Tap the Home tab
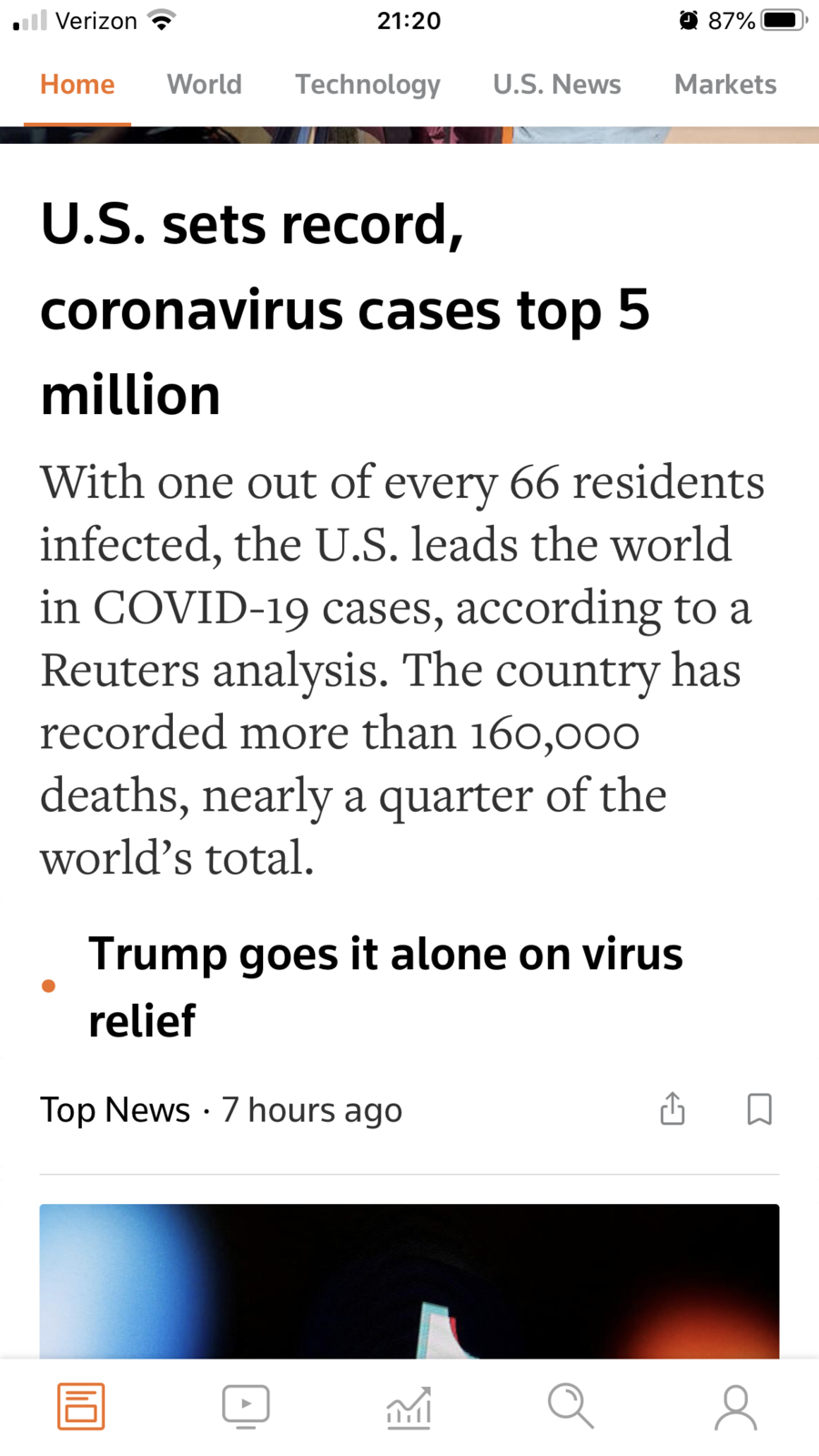 point(77,85)
